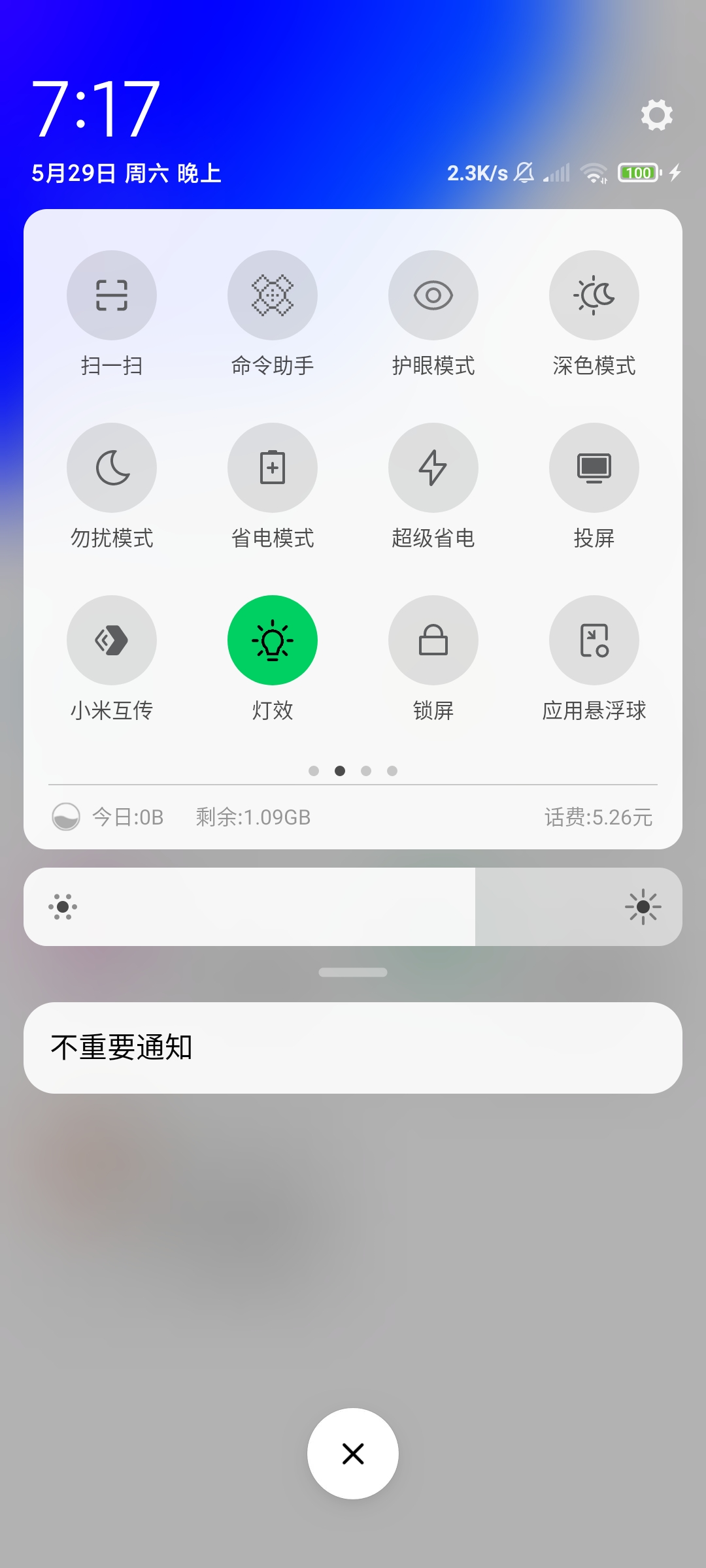Tap the 扫一扫 scan tile
This screenshot has height=1568, width=706.
pos(112,295)
